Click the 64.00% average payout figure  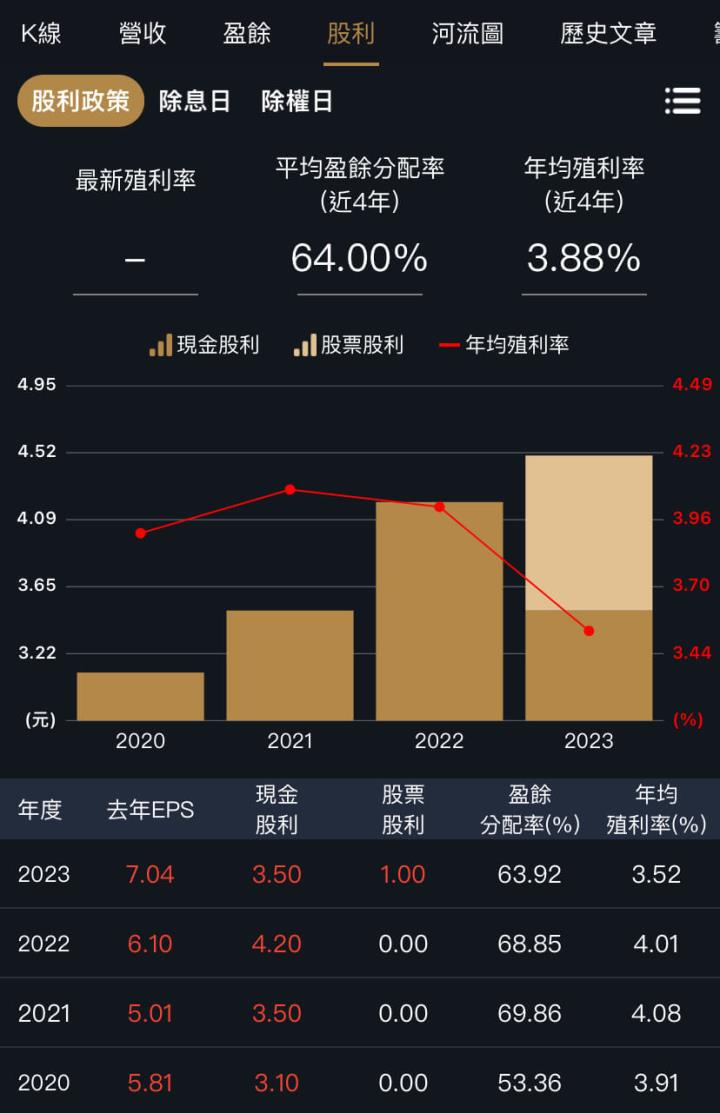click(x=358, y=258)
